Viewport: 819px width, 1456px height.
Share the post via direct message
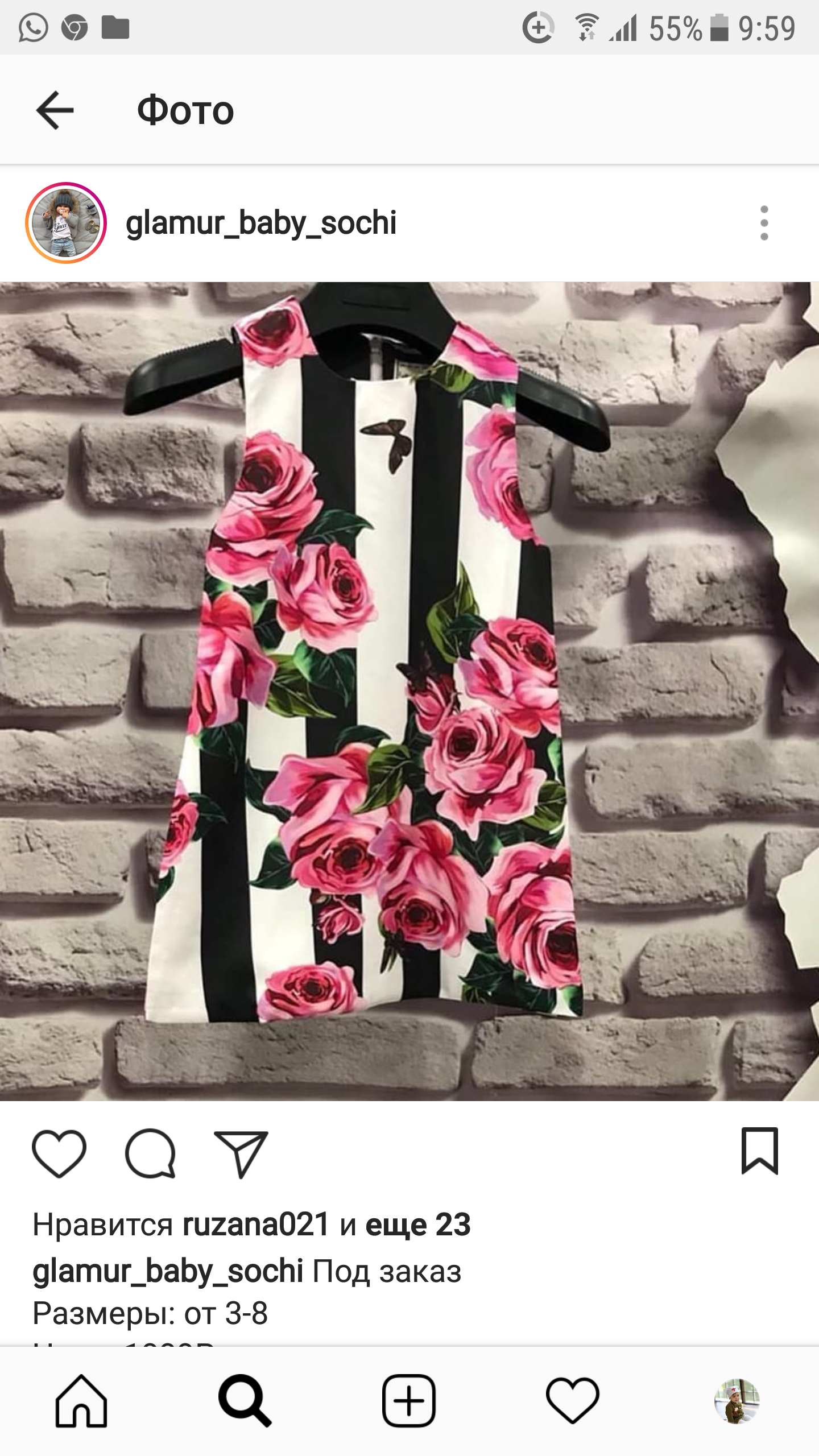click(x=241, y=1153)
